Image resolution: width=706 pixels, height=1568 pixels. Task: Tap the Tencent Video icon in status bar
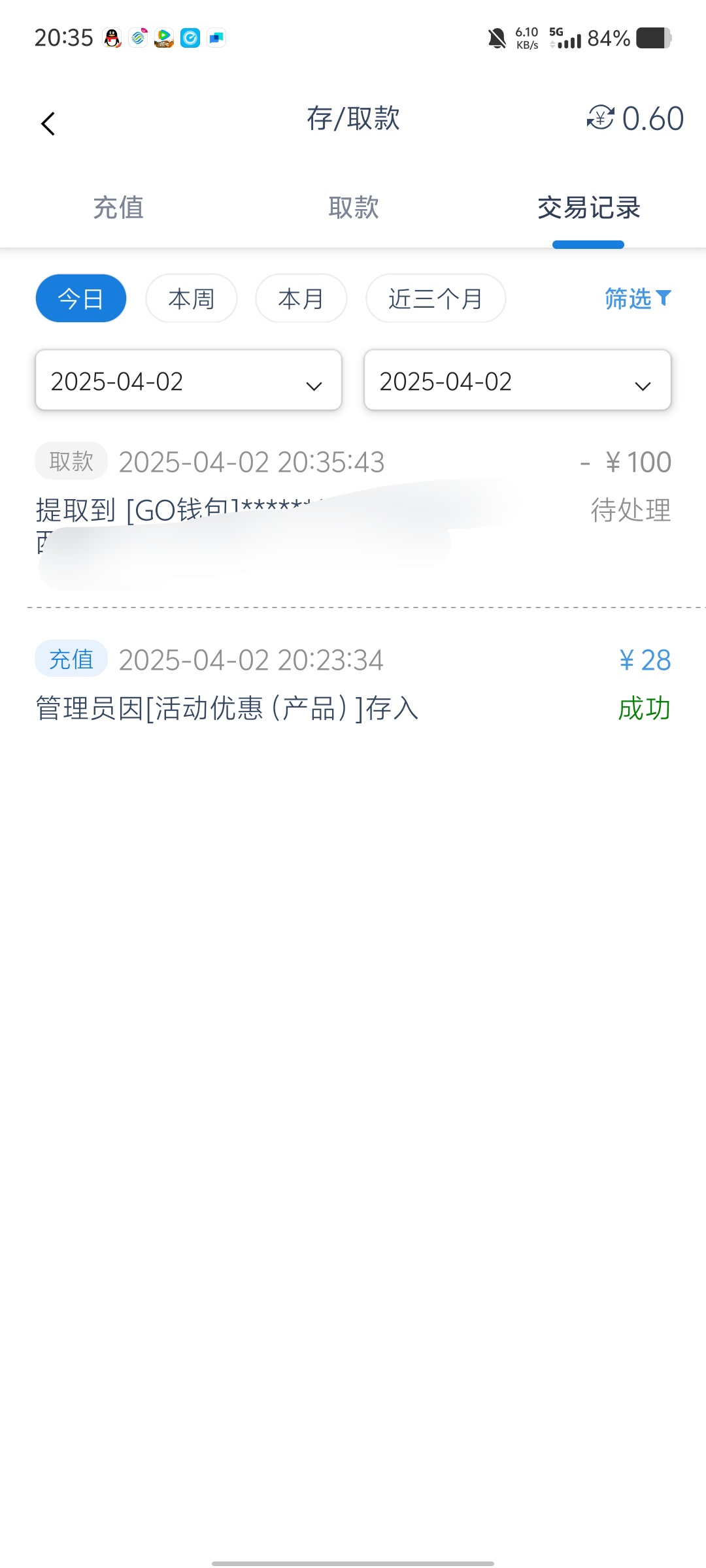(x=164, y=37)
